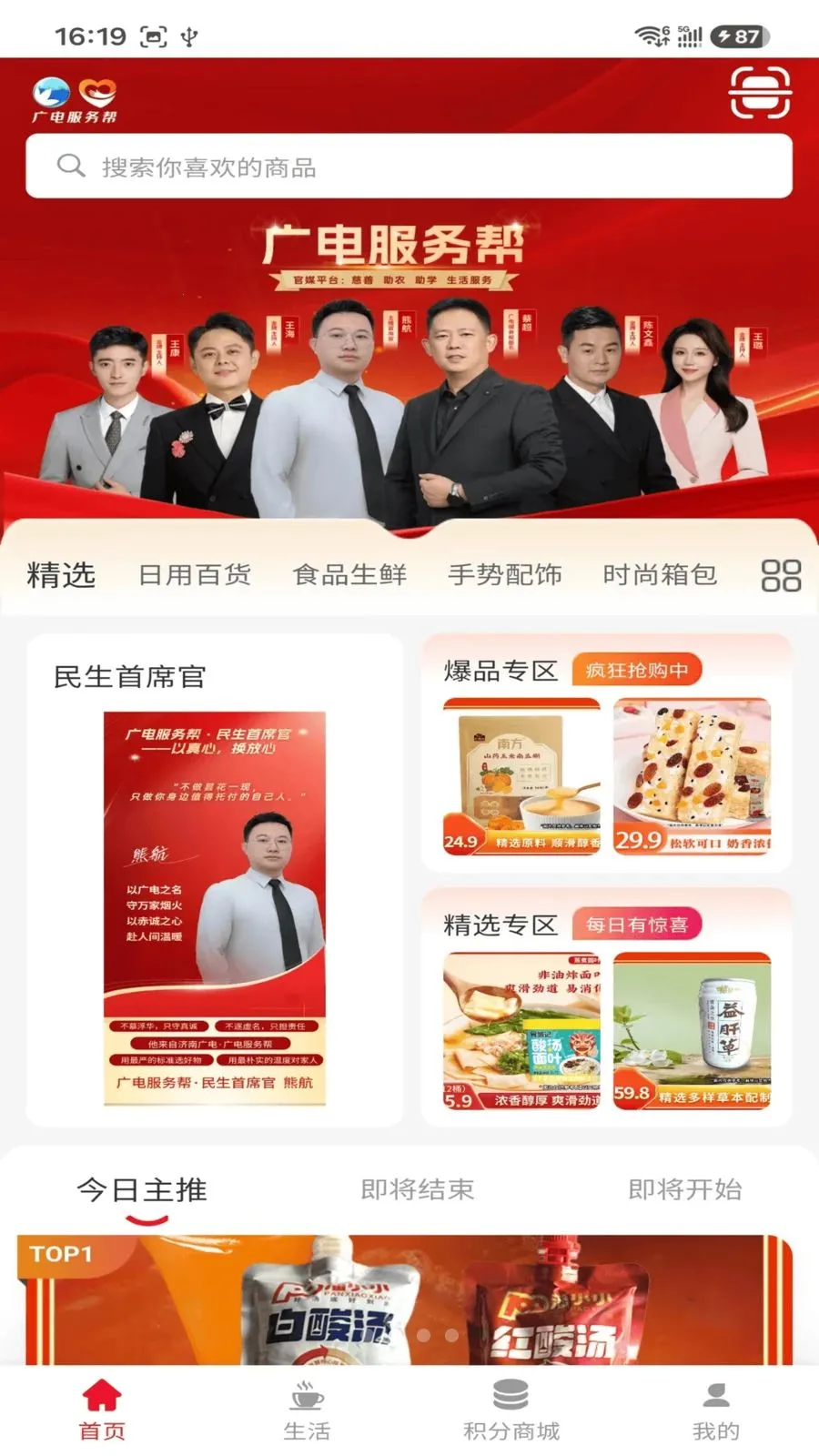Screen dimensions: 819x1456
Task: Open the 24.9 product in 爆品专区
Action: 521,776
